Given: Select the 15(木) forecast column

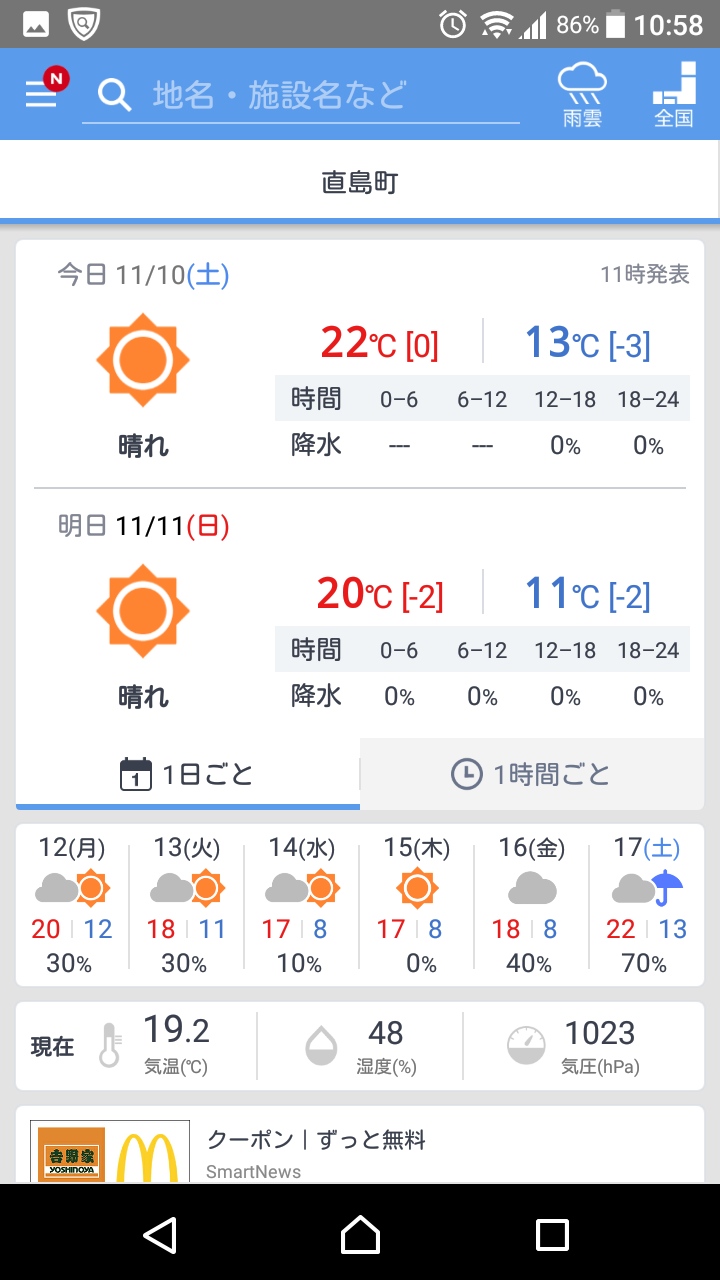Looking at the screenshot, I should click(417, 905).
